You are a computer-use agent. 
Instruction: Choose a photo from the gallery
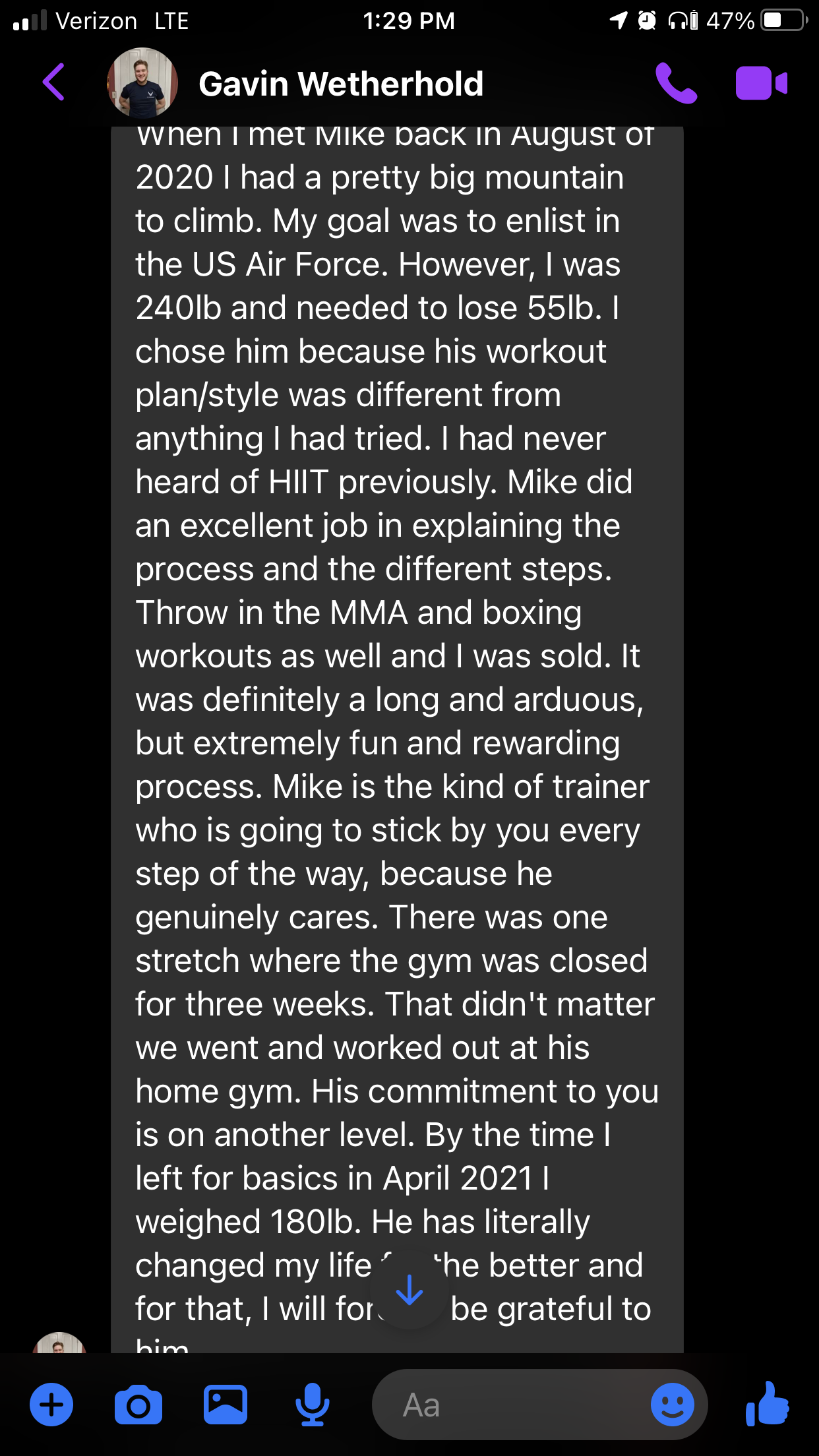[226, 1405]
